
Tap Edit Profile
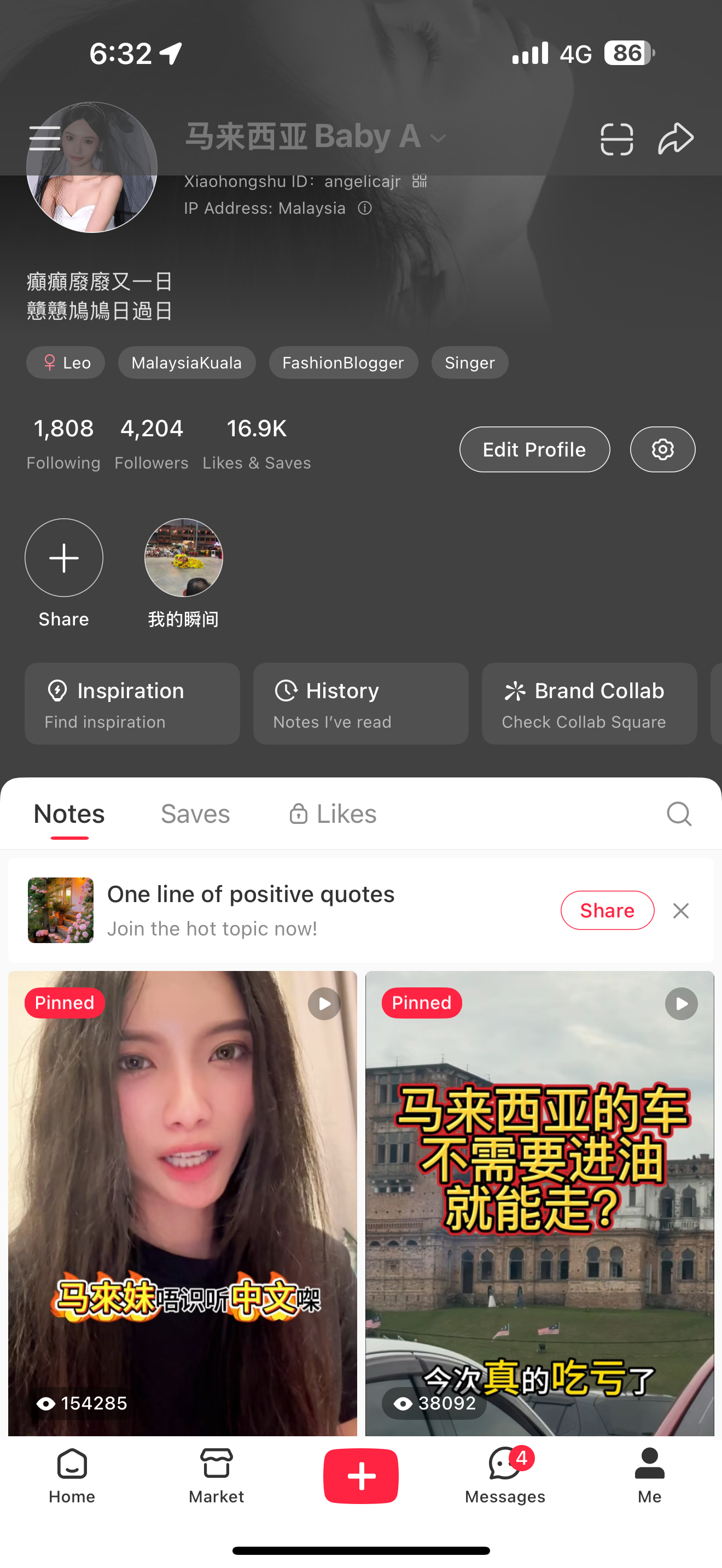(534, 449)
